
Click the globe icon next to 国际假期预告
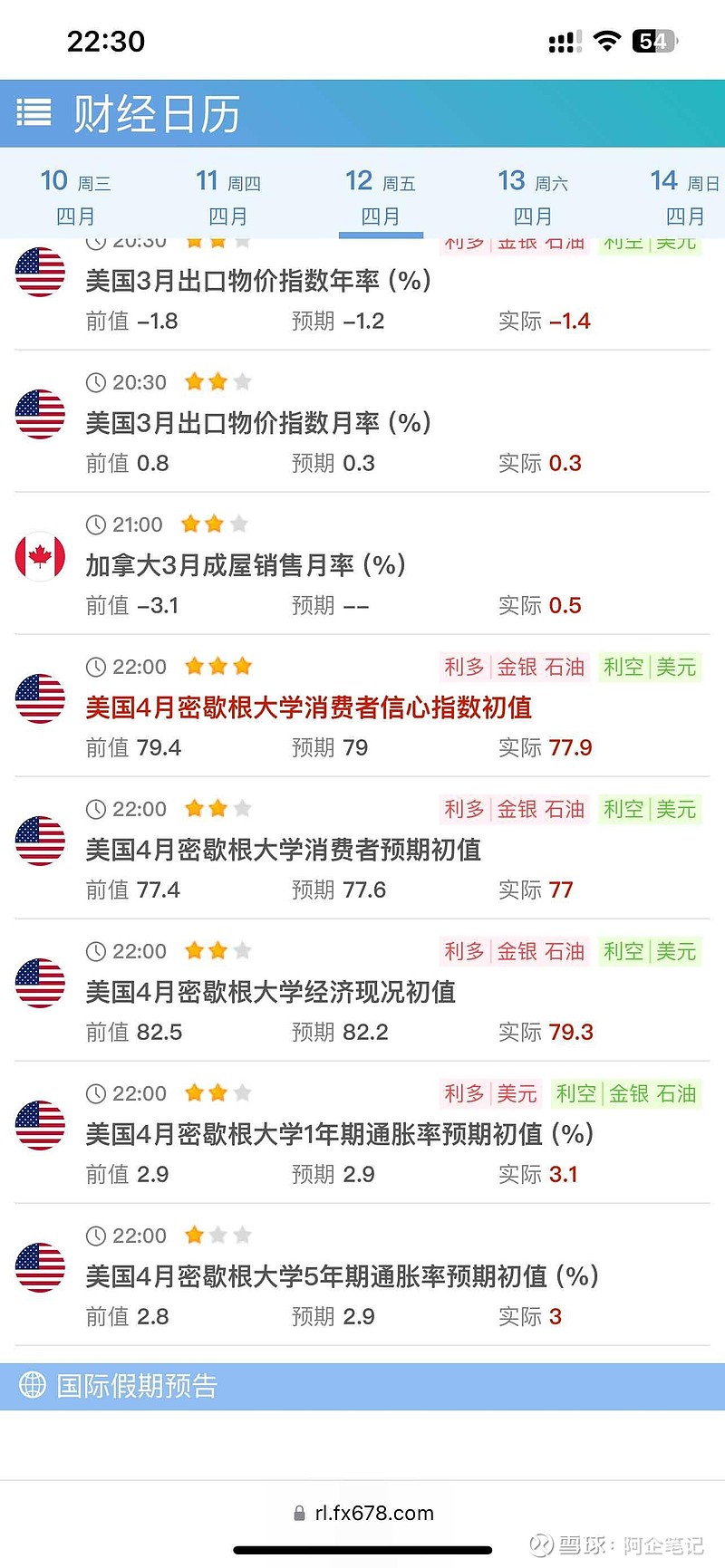[34, 1386]
